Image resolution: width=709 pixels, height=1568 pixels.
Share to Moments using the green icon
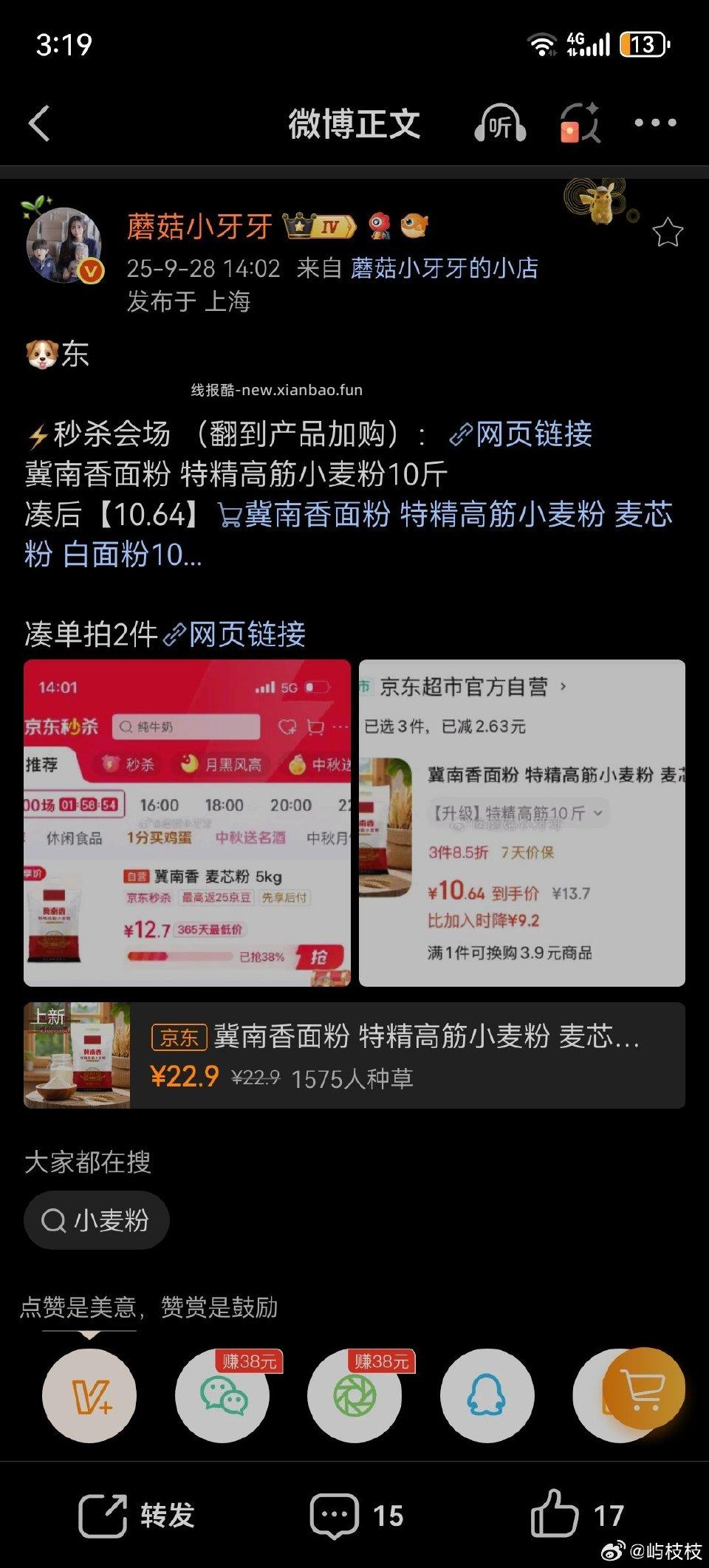point(355,1394)
